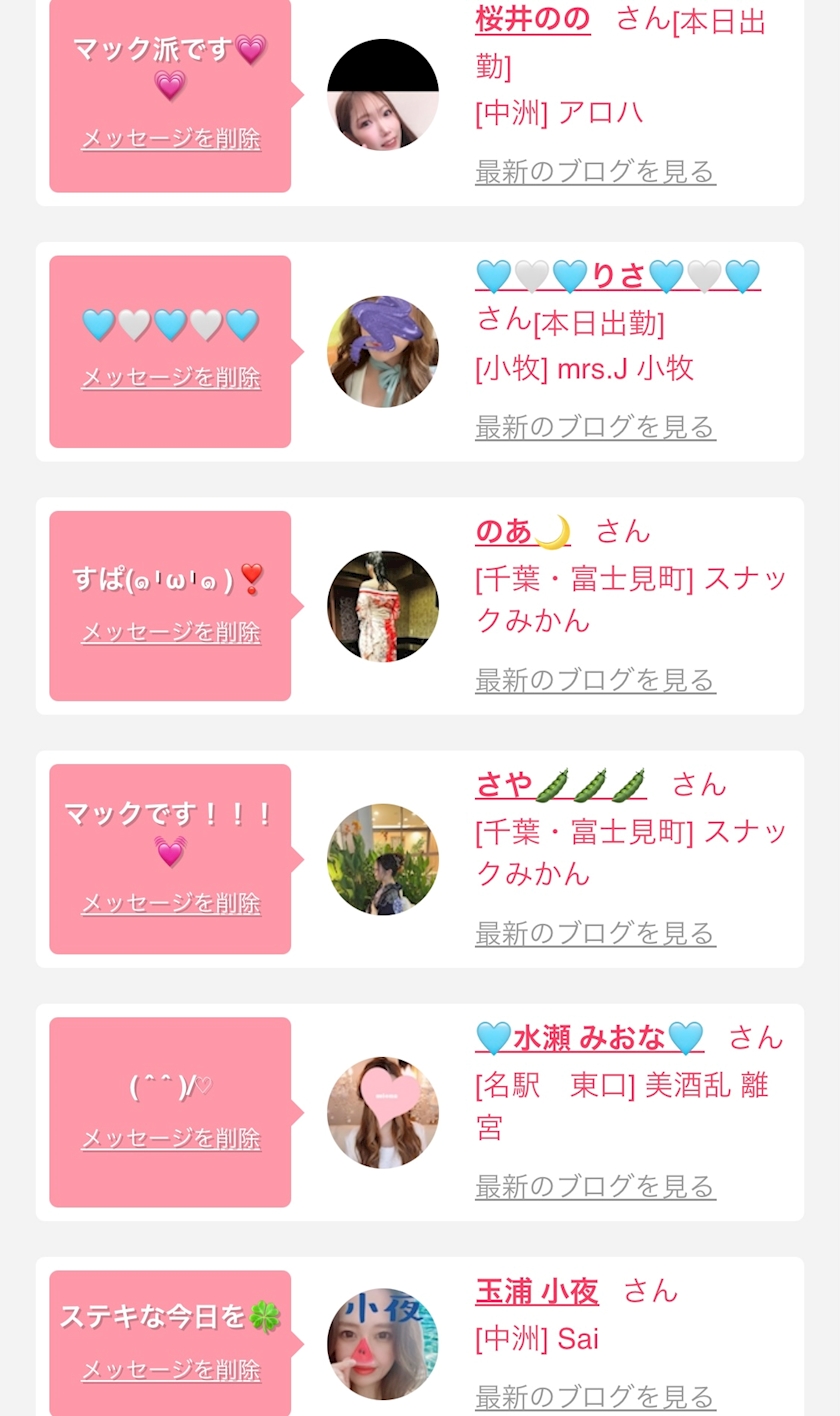Delete the ステキな今日を message
Screen dimensions: 840x1416
pos(171,1369)
